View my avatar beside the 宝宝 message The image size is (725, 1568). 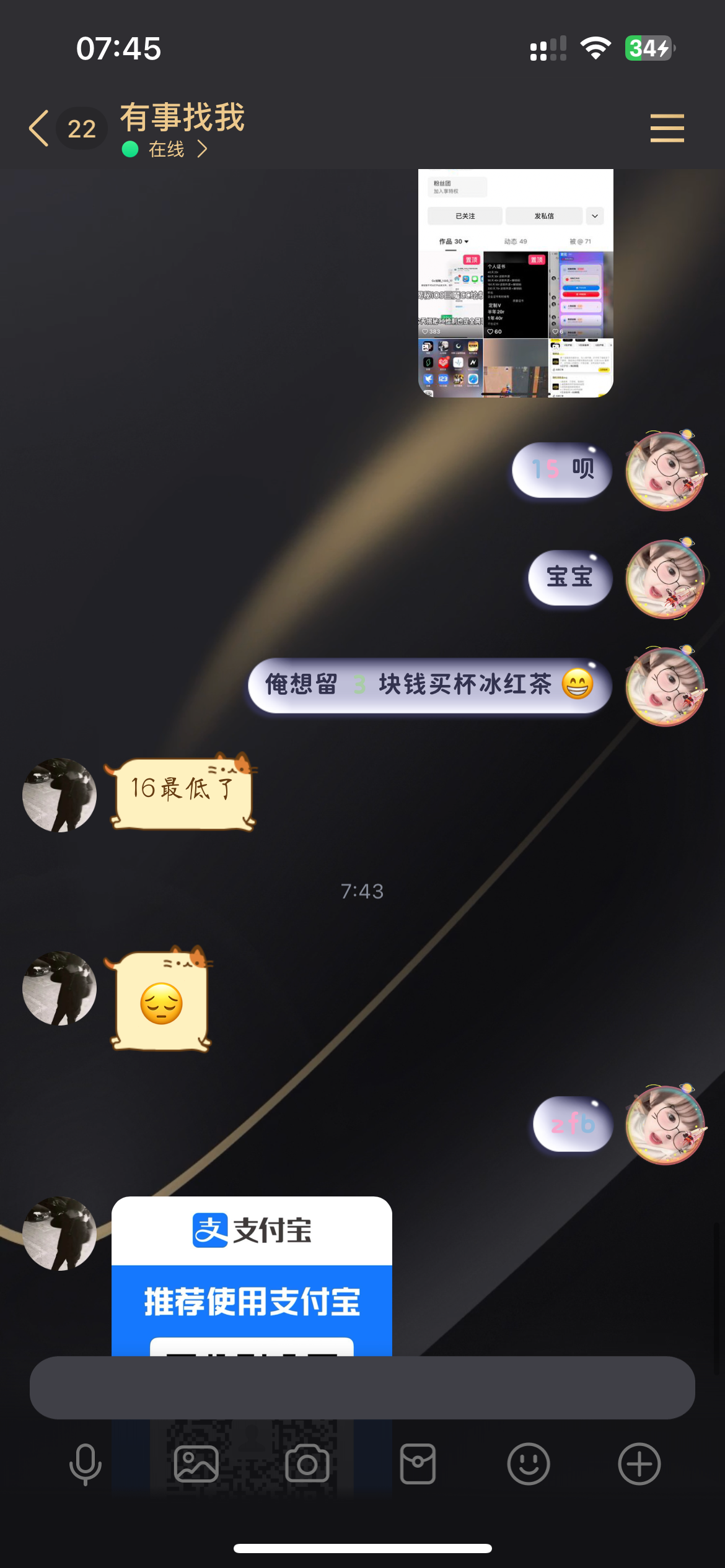pos(666,579)
